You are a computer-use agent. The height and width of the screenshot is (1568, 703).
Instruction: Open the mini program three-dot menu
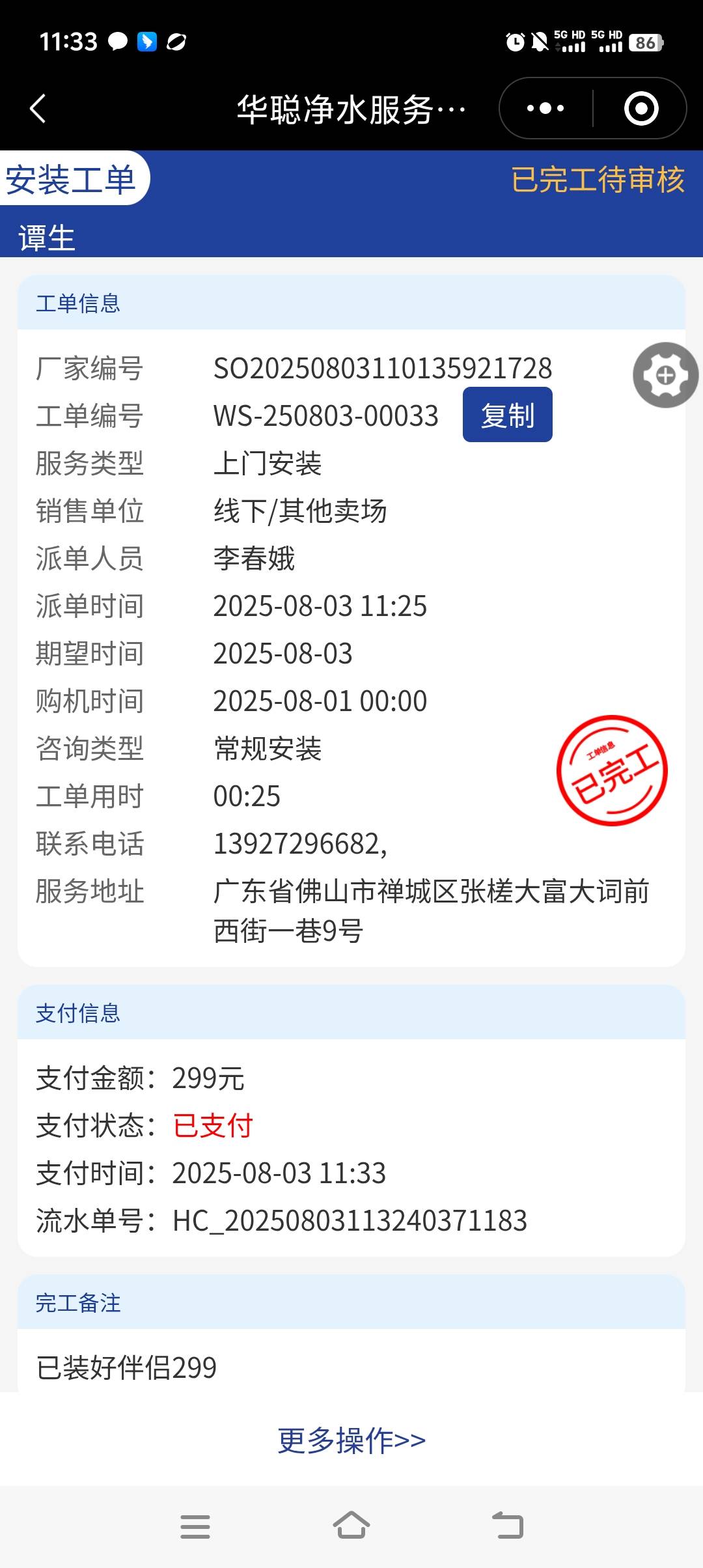(545, 108)
